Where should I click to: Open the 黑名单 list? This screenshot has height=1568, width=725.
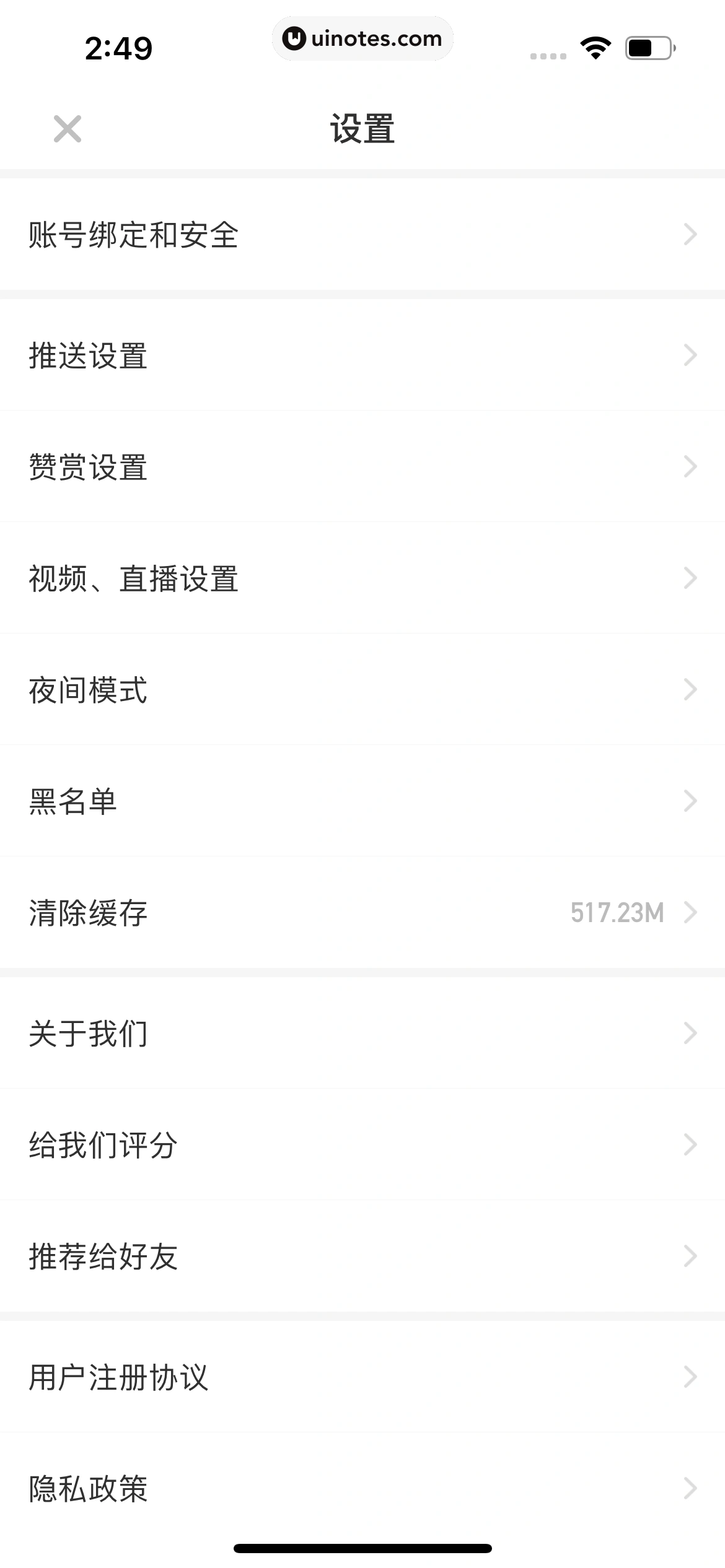(362, 801)
